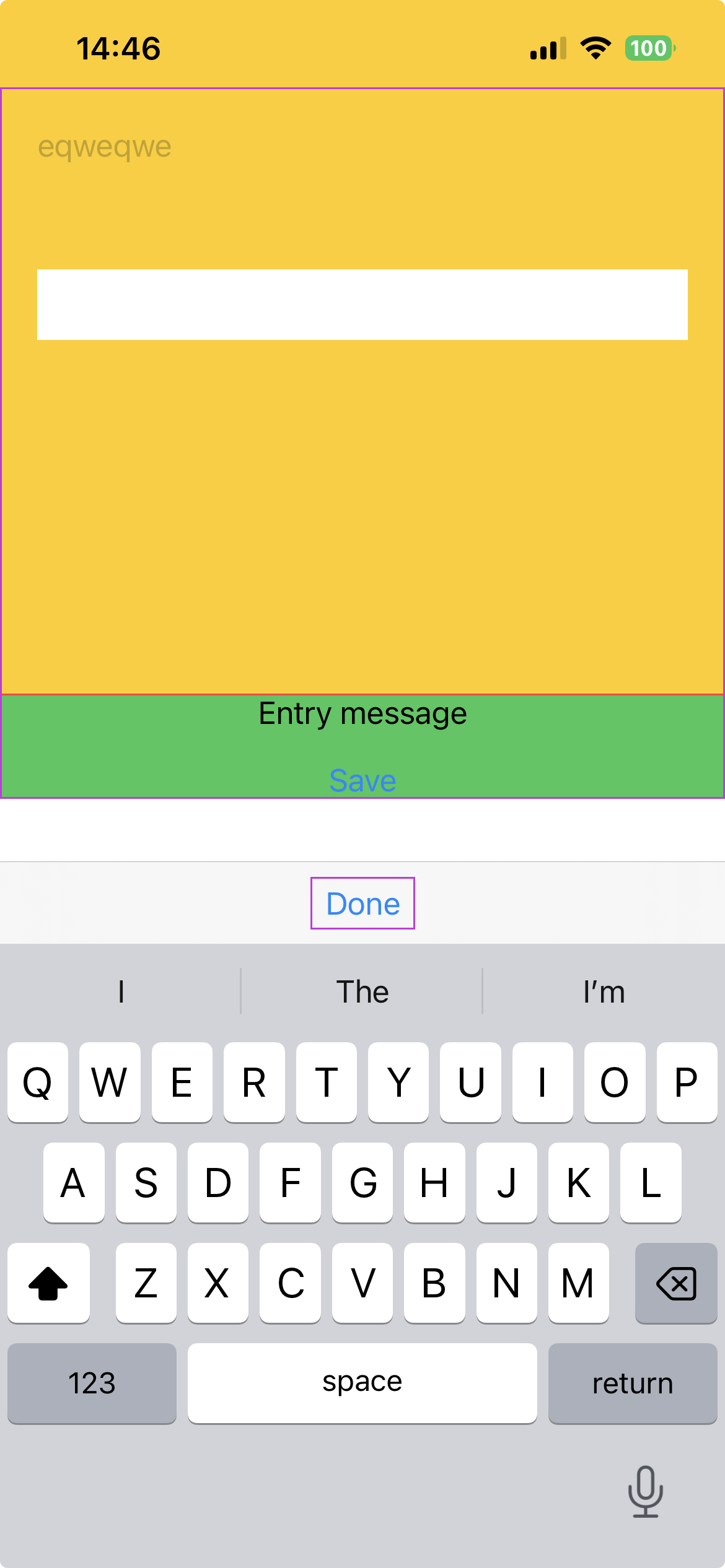This screenshot has height=1568, width=725.
Task: Start dictation with the microphone
Action: (x=646, y=1491)
